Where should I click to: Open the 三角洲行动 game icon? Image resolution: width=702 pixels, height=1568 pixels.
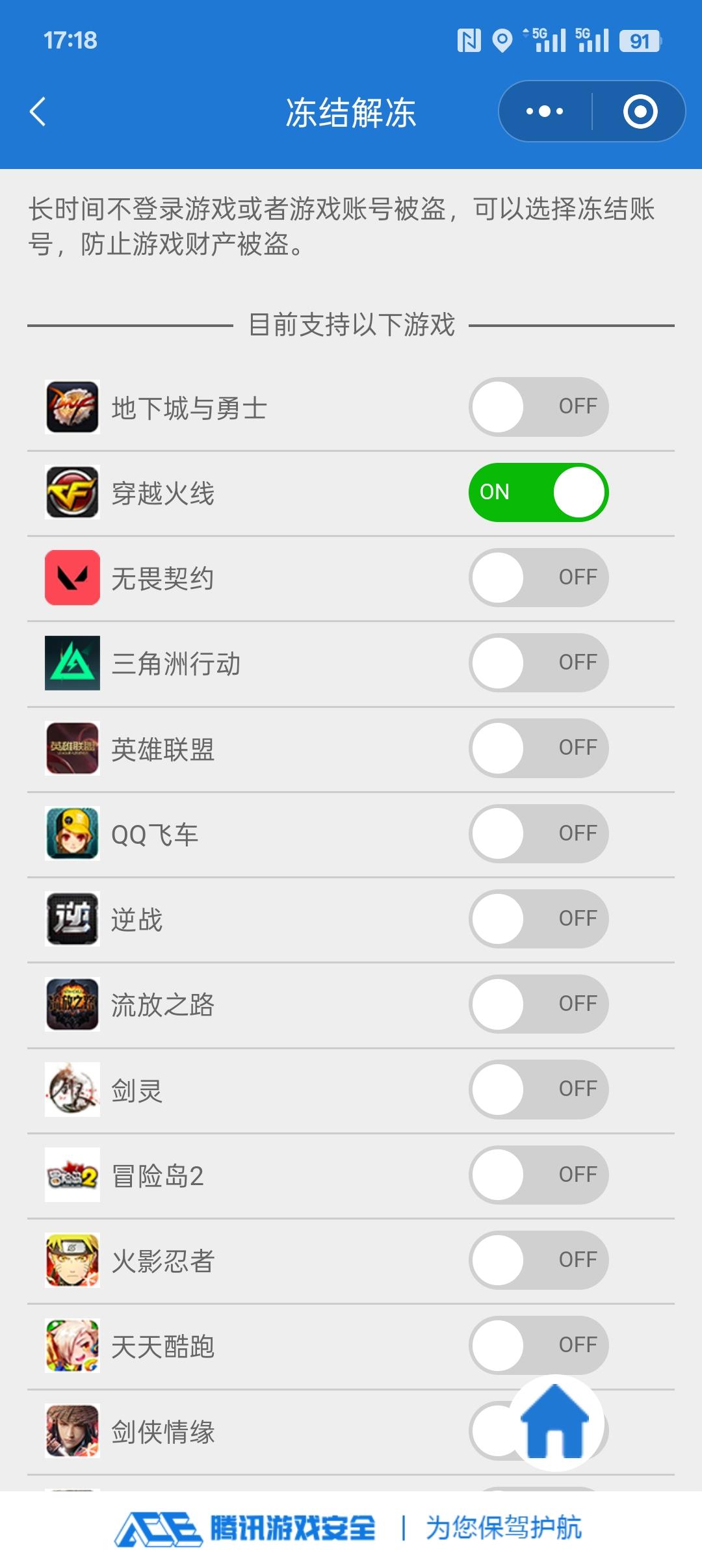click(71, 662)
